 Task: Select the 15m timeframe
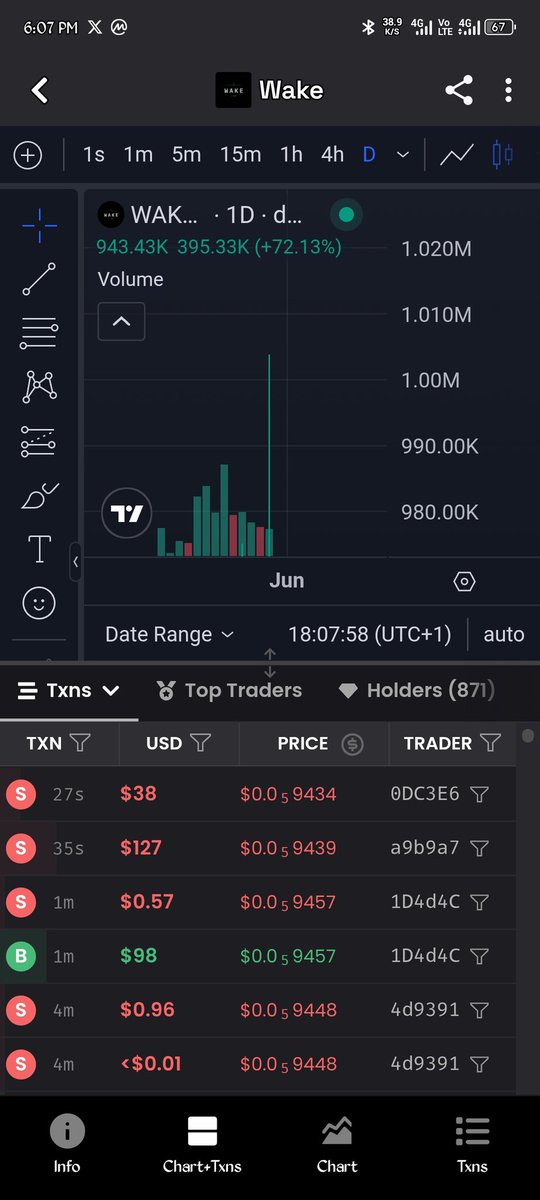click(240, 155)
